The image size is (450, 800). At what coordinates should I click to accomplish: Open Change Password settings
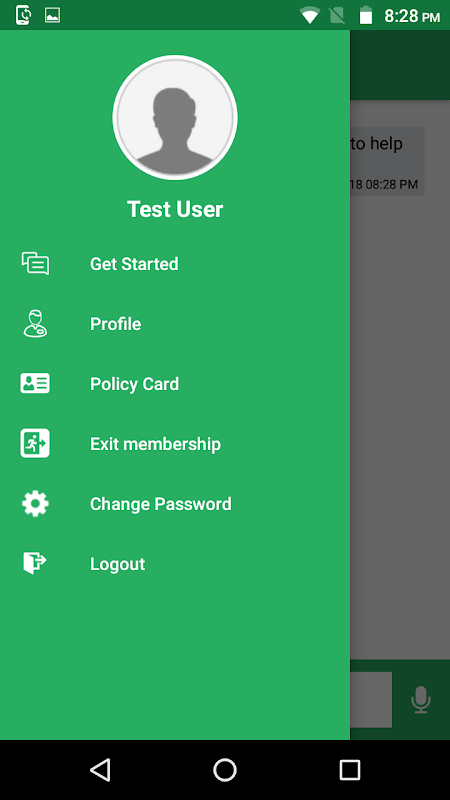(x=175, y=504)
